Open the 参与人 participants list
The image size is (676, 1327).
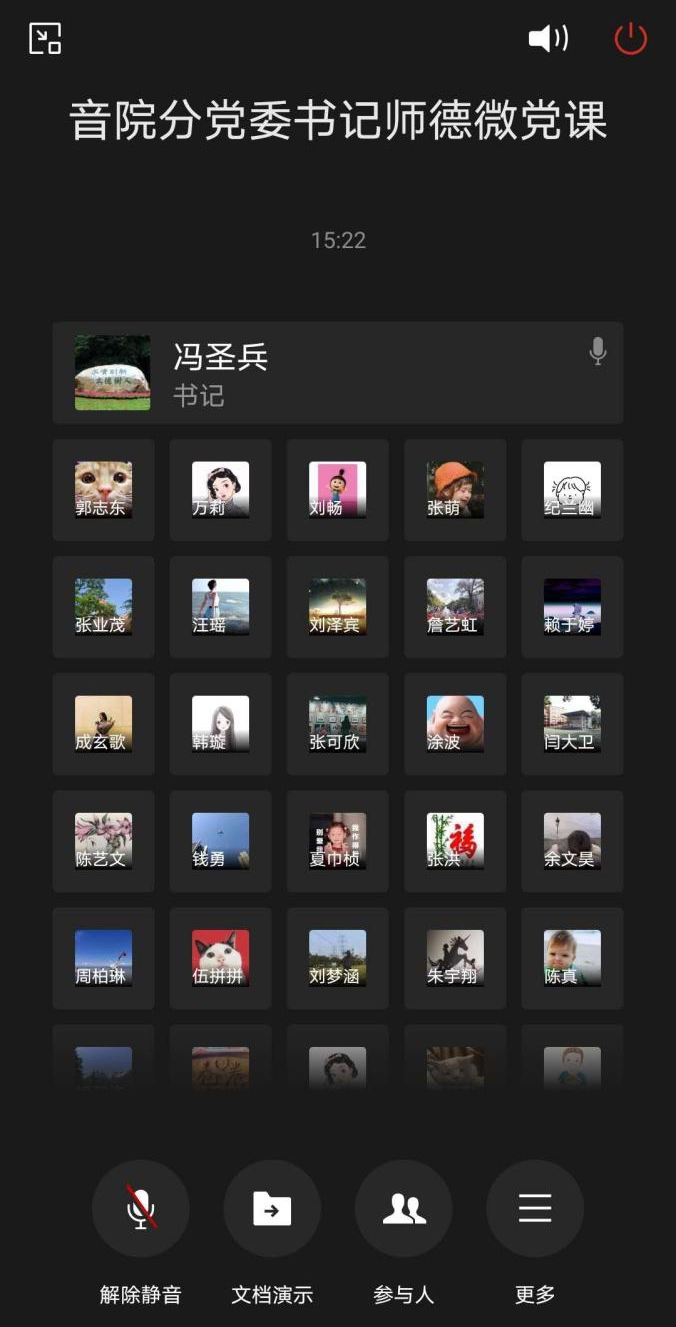point(404,1209)
